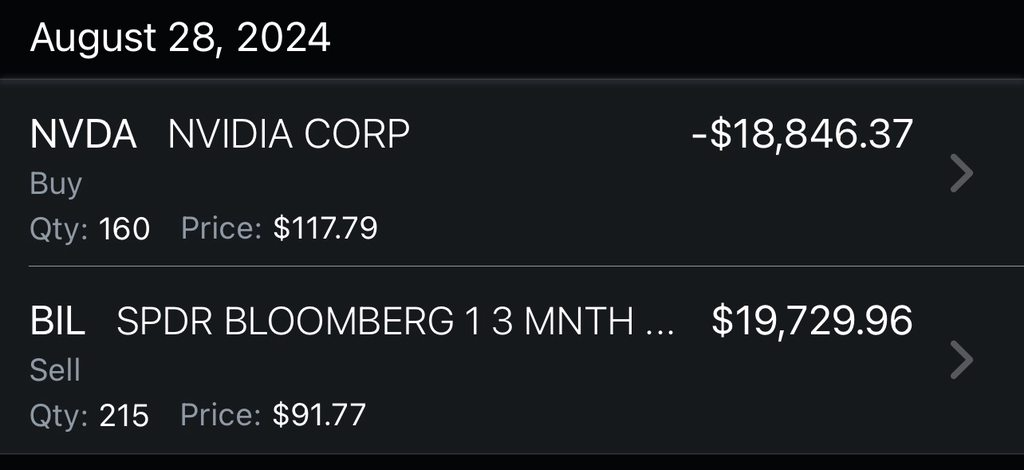Open the NVDA NVIDIA CORP buy transaction

500,175
